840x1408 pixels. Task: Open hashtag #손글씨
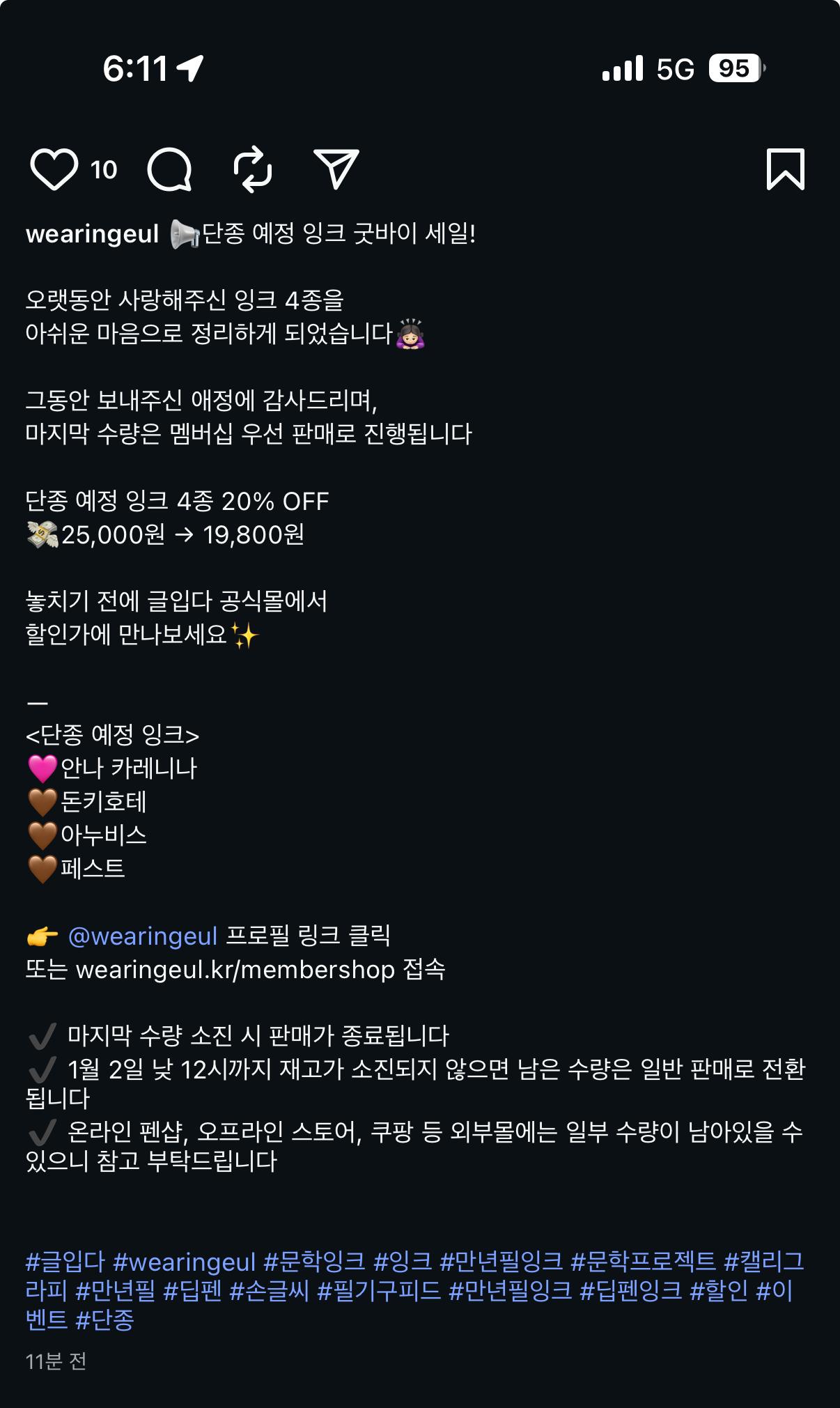[x=269, y=1291]
